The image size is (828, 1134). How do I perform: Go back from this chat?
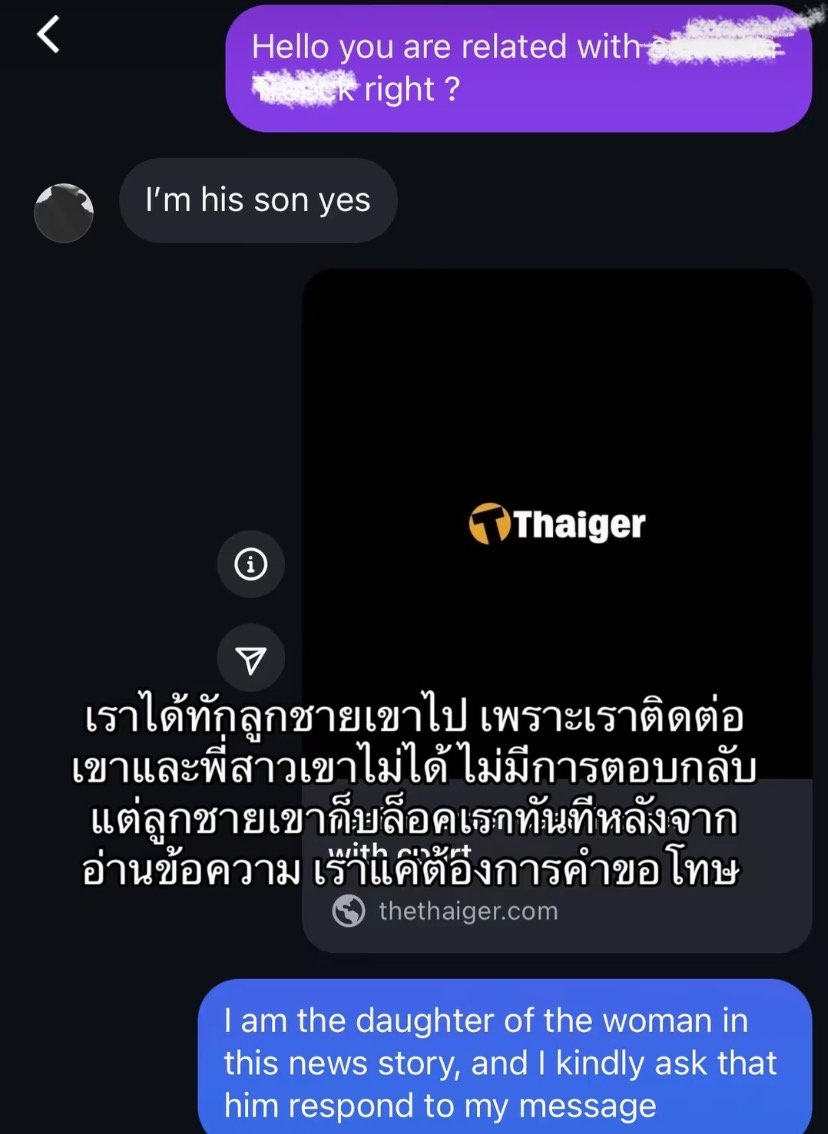pyautogui.click(x=48, y=35)
